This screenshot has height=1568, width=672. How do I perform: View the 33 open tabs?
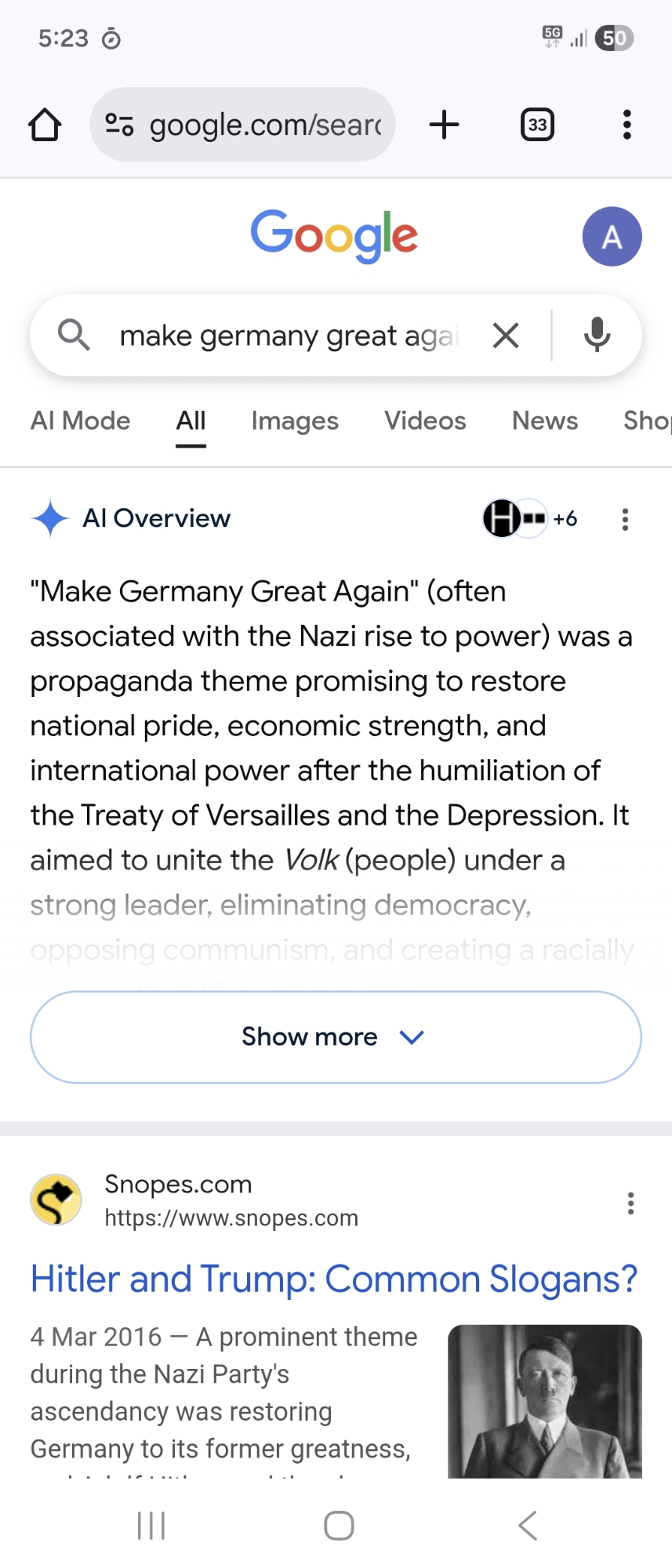tap(537, 125)
